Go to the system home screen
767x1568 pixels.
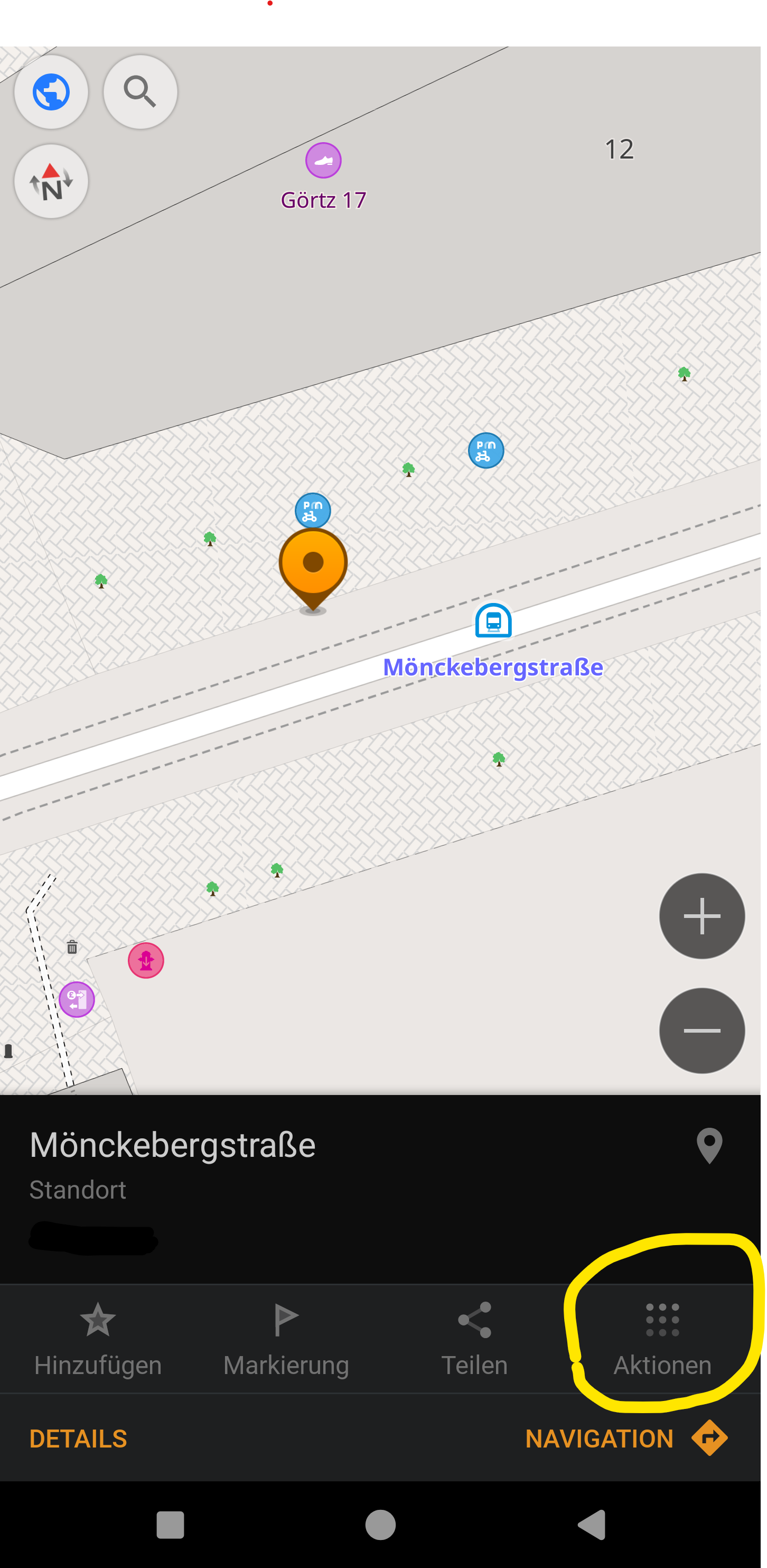click(380, 1525)
